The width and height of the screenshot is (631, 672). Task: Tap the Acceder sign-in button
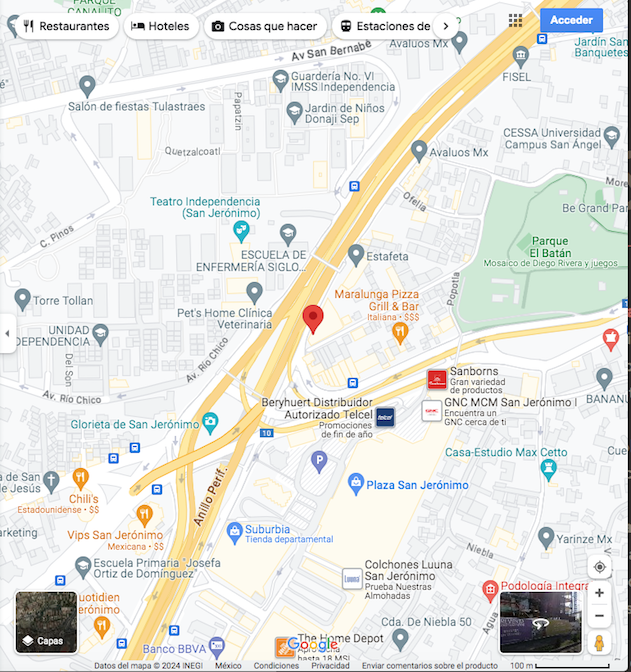(x=571, y=20)
